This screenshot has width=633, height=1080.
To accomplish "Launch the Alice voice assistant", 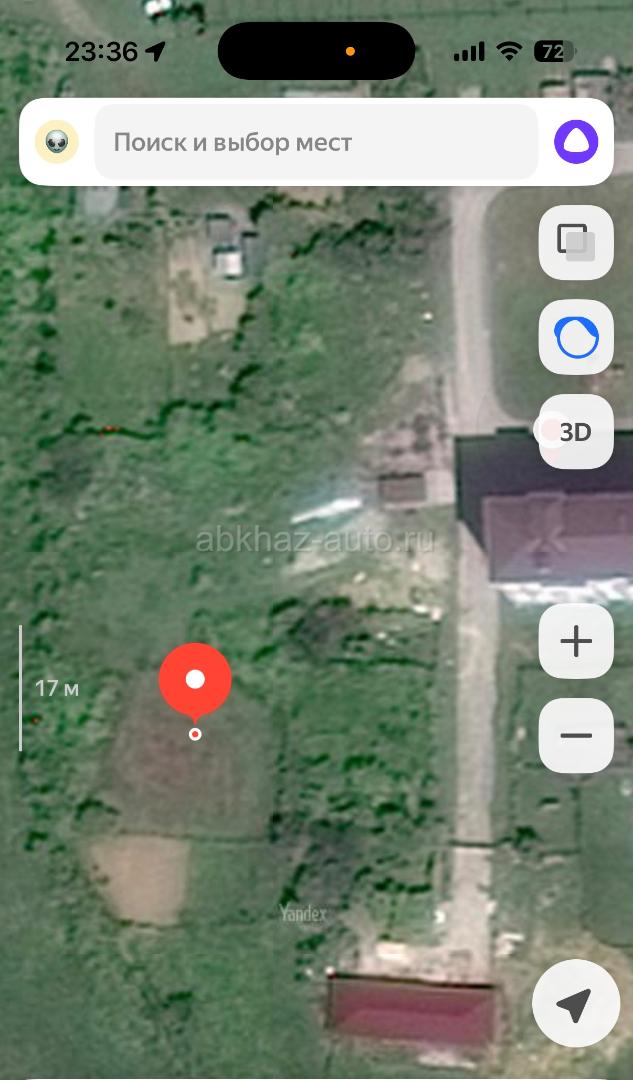I will 576,142.
